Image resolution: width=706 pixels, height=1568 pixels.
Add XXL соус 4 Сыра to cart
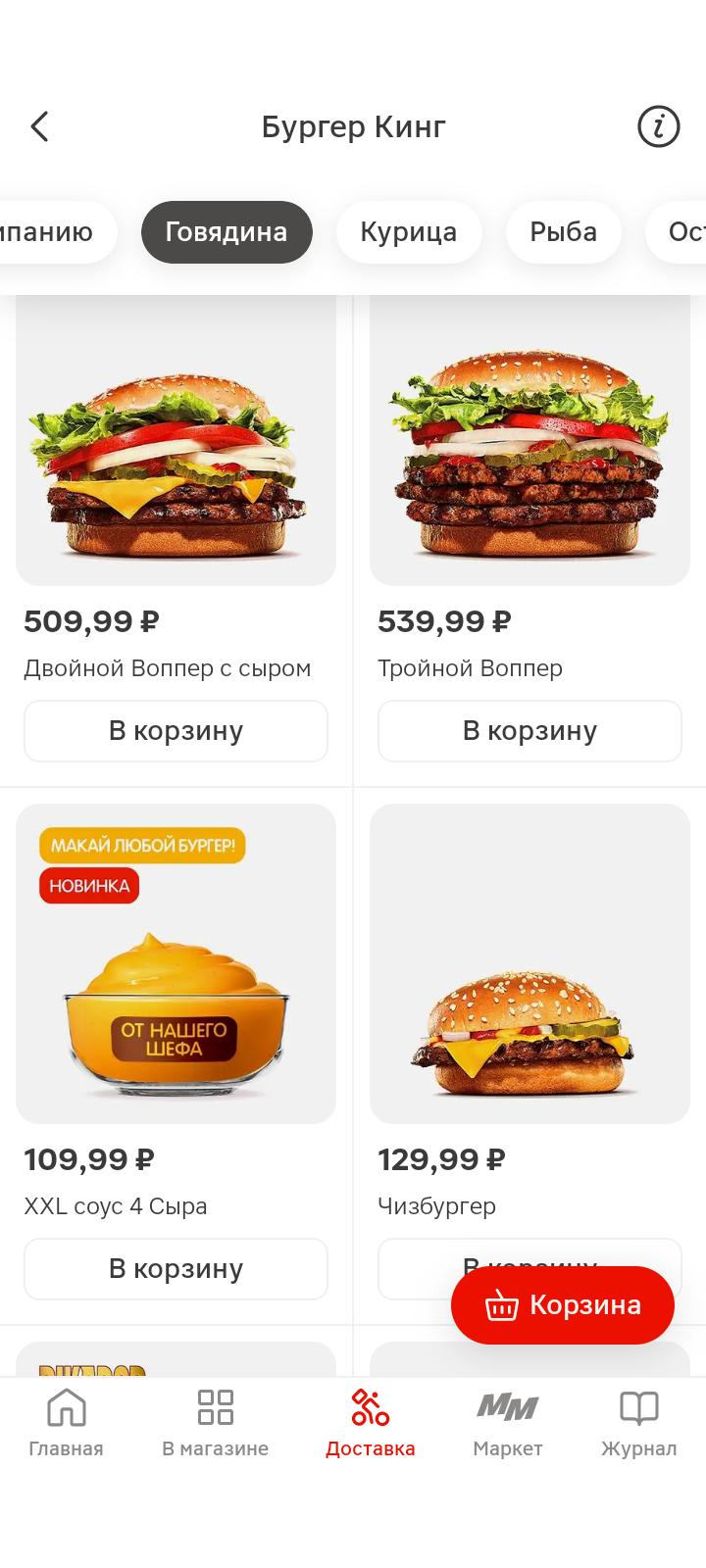pos(176,1269)
